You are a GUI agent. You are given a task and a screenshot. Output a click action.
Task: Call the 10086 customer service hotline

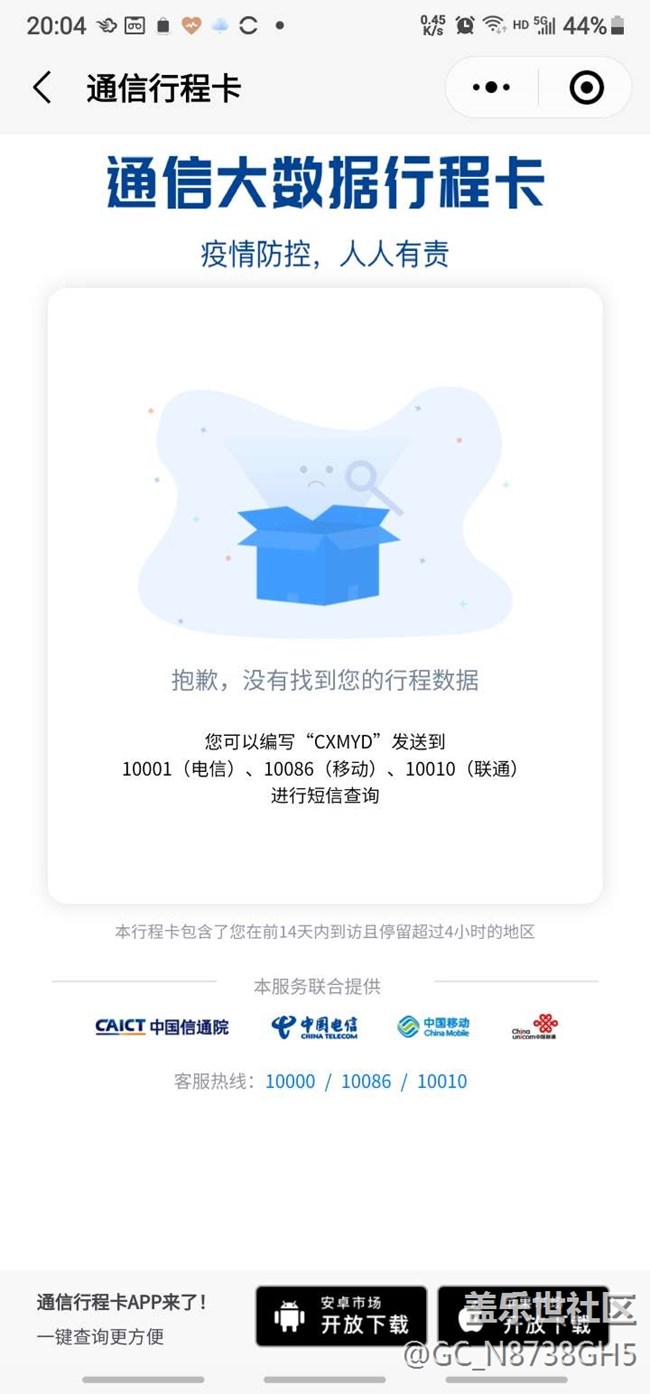pyautogui.click(x=366, y=1081)
